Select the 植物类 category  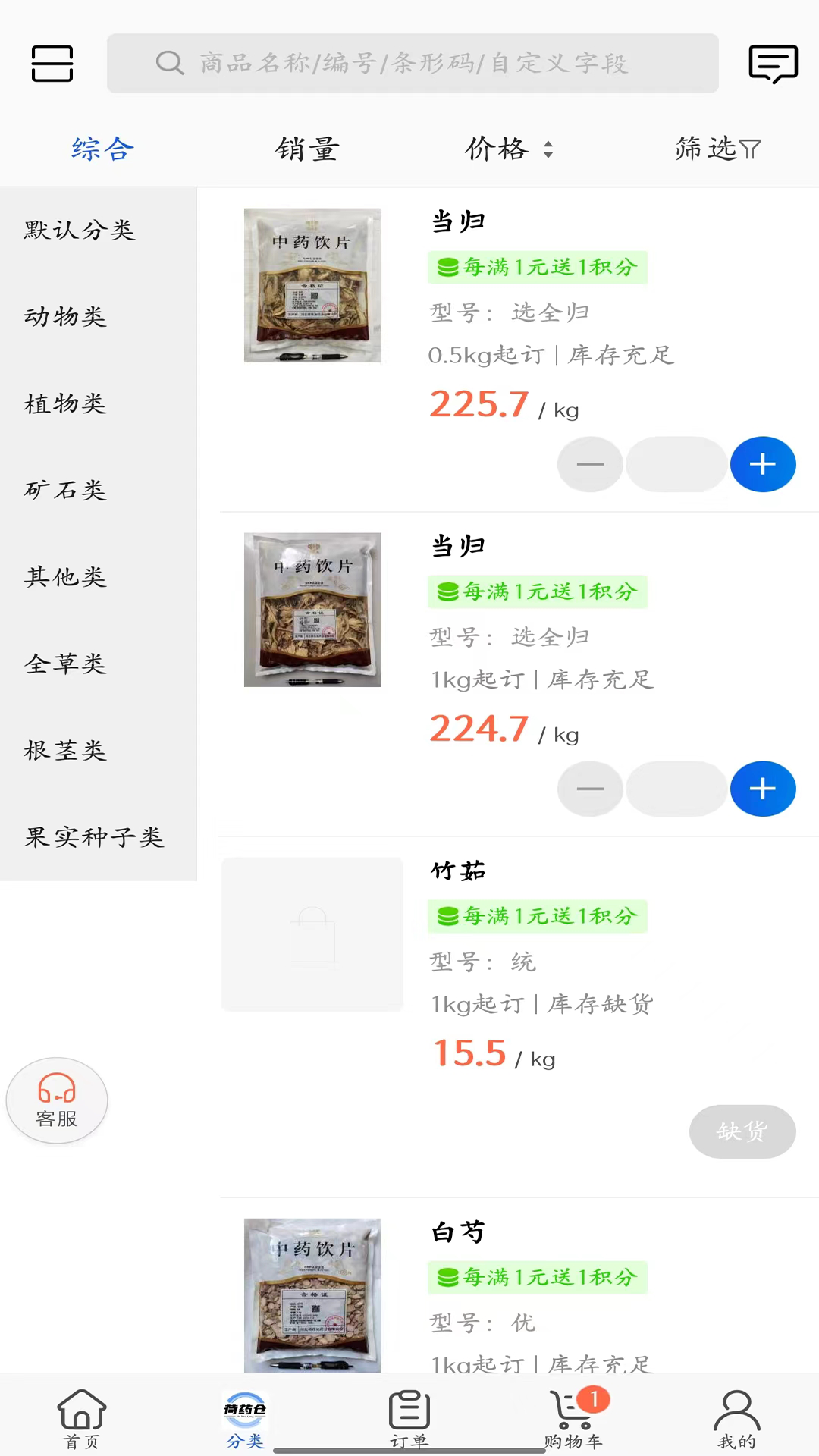[66, 403]
